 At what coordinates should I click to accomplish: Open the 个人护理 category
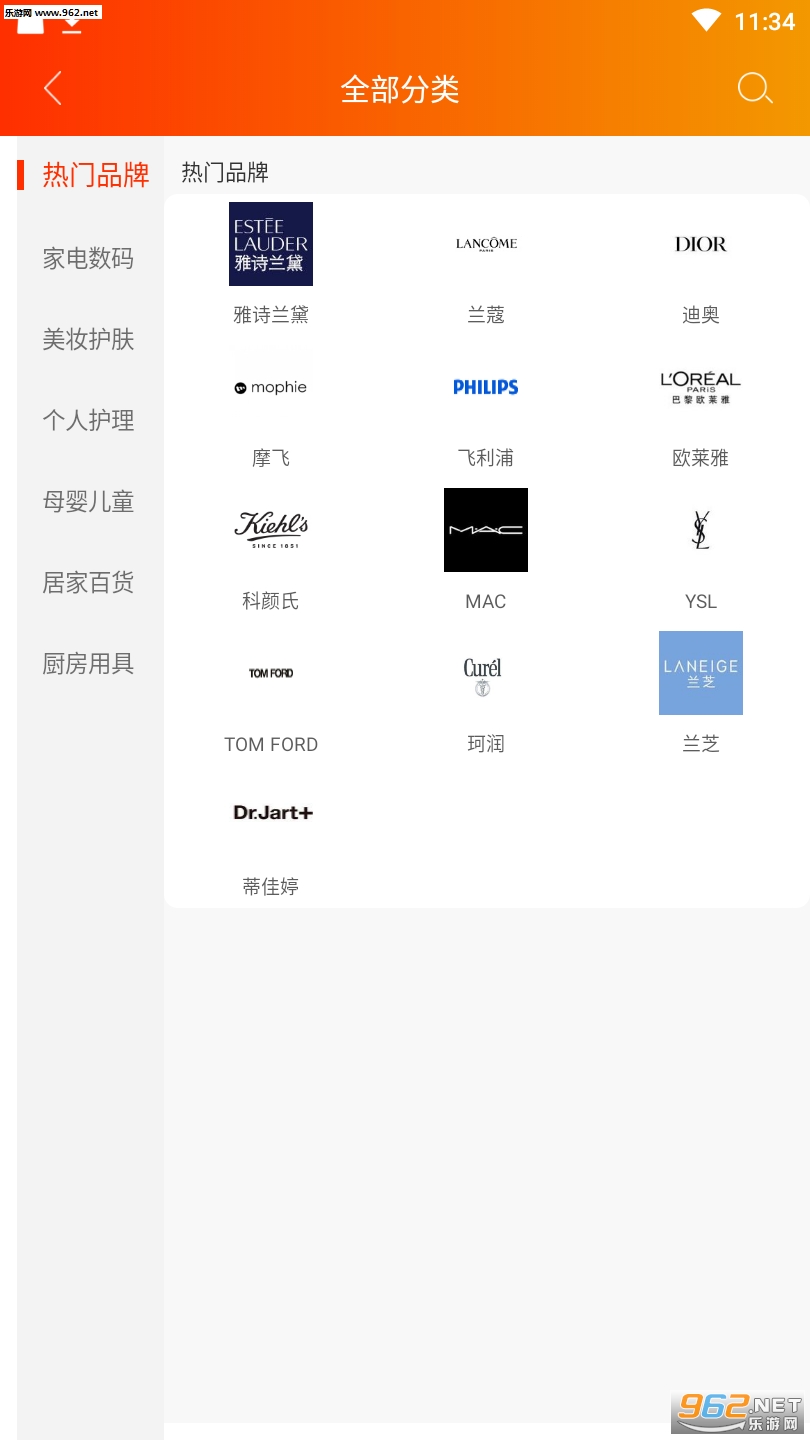[x=88, y=420]
